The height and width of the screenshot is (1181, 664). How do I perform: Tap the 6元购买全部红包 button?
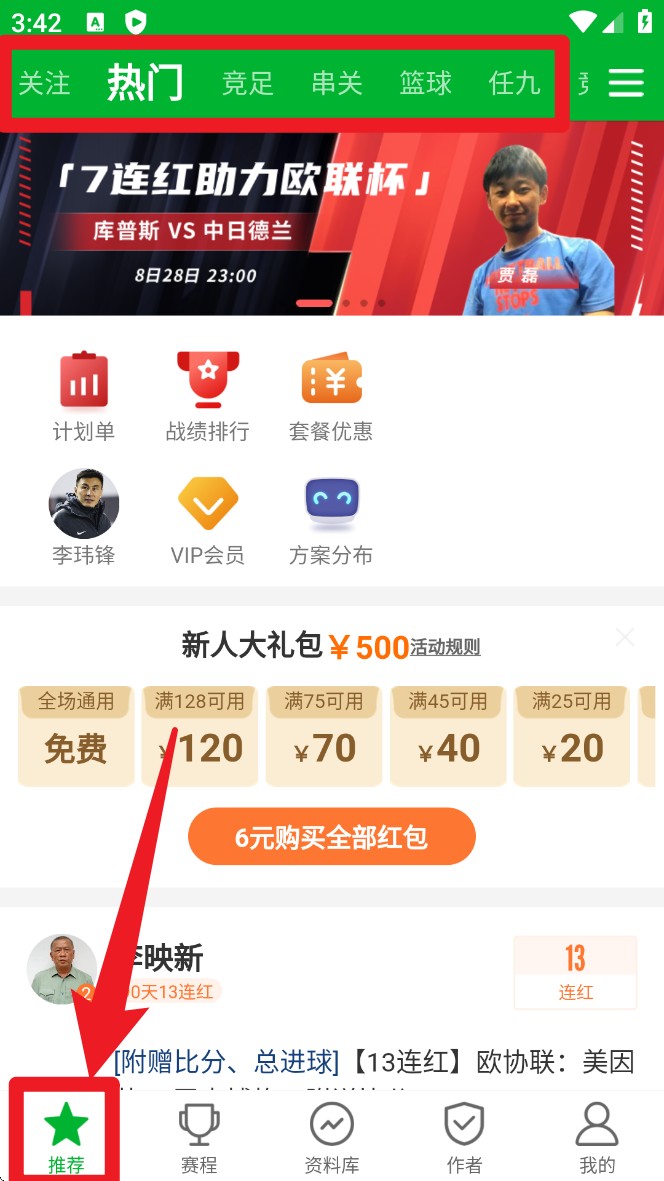coord(332,837)
